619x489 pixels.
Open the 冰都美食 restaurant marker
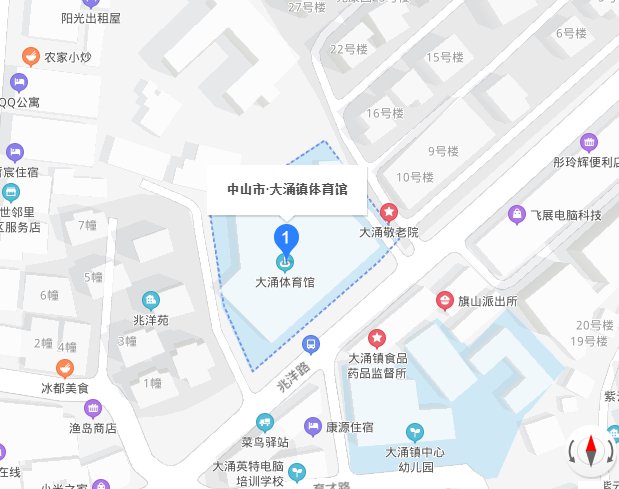tap(65, 368)
